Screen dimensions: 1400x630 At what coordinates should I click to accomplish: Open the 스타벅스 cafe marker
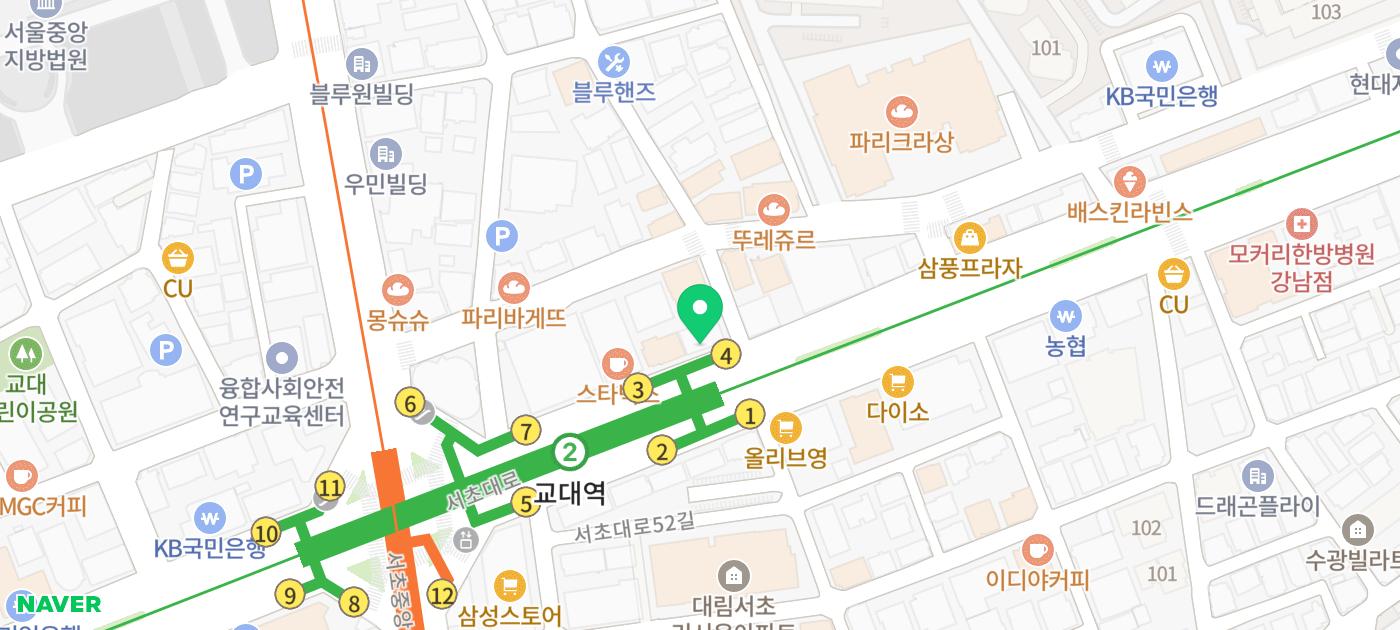click(617, 362)
